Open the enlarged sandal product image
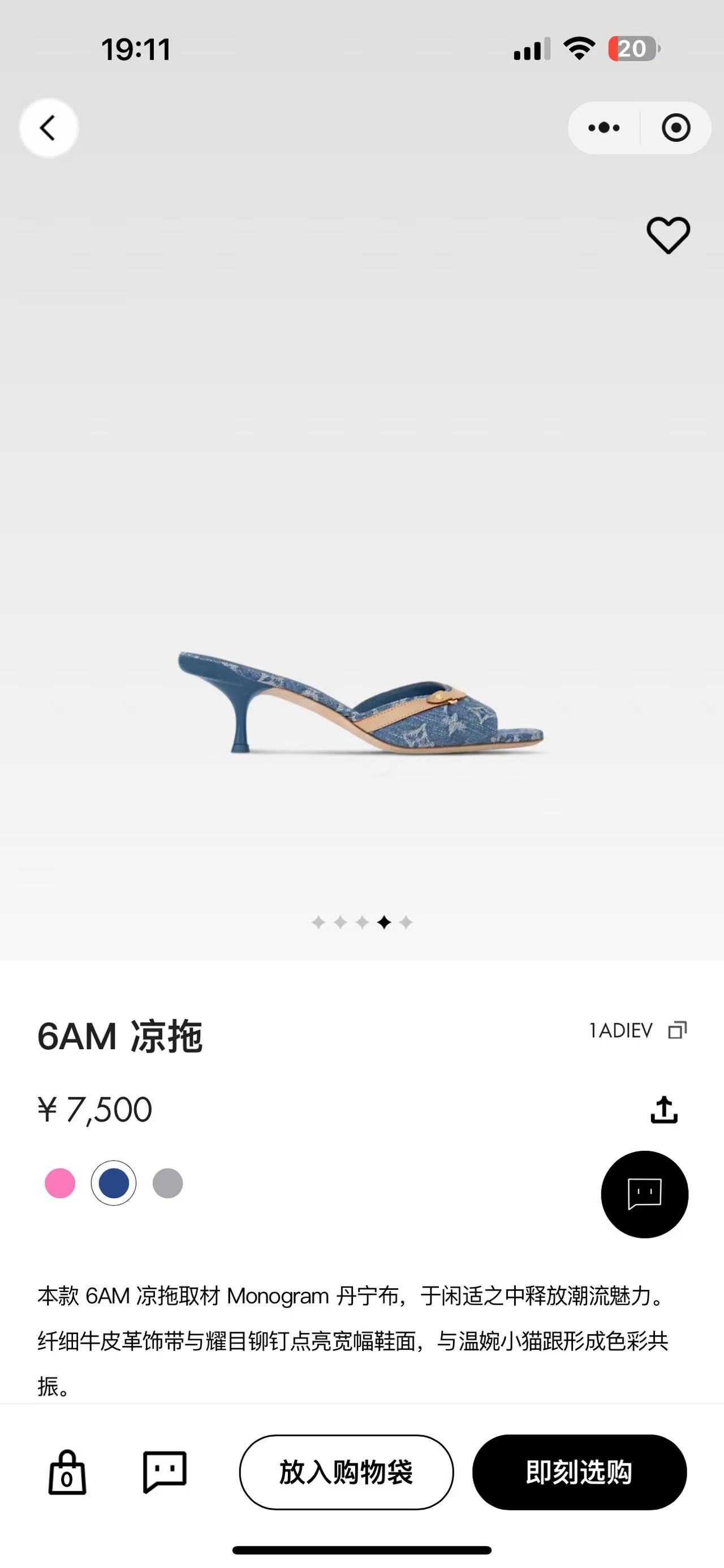 [x=361, y=703]
